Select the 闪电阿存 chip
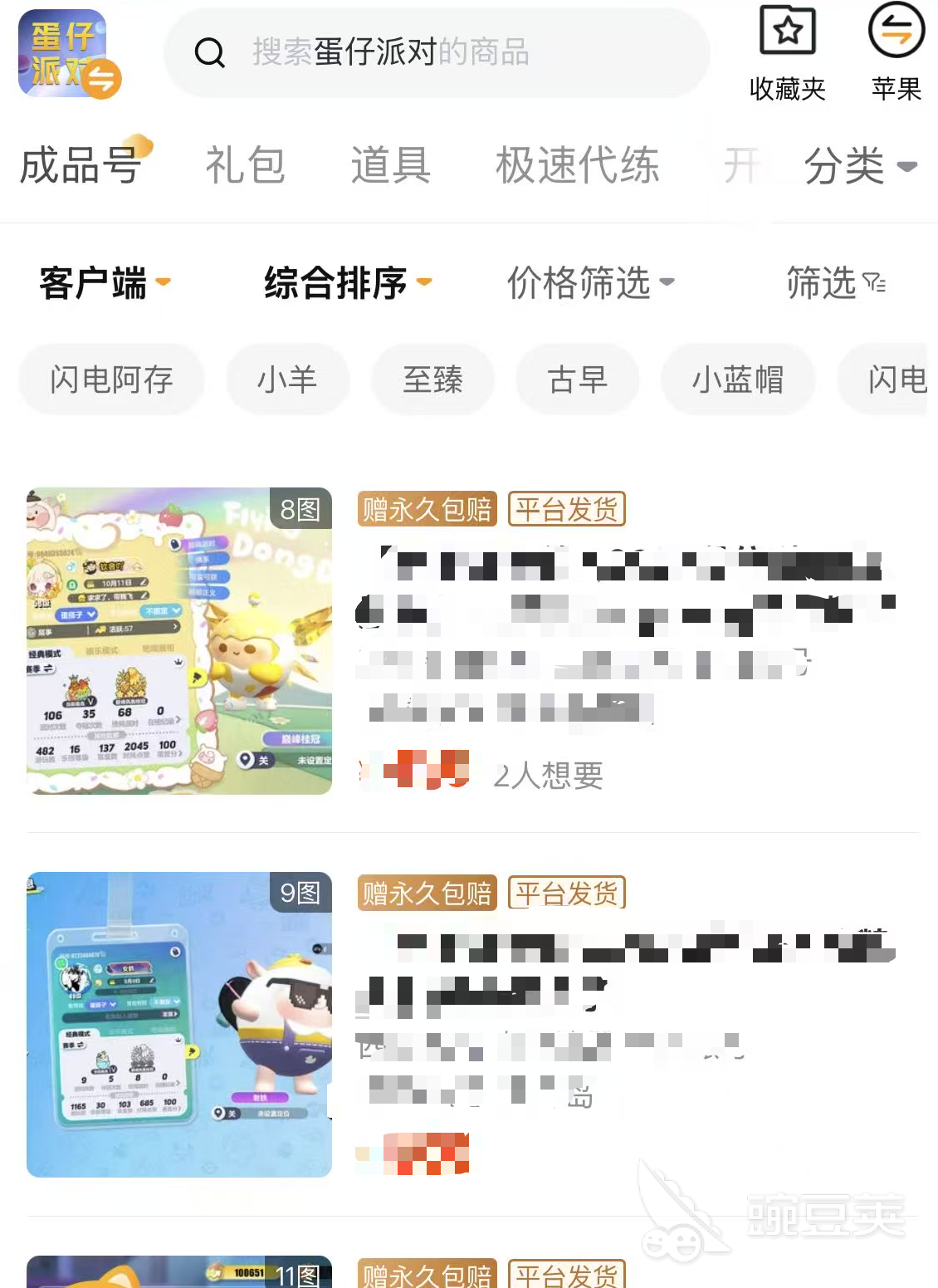 [x=111, y=380]
